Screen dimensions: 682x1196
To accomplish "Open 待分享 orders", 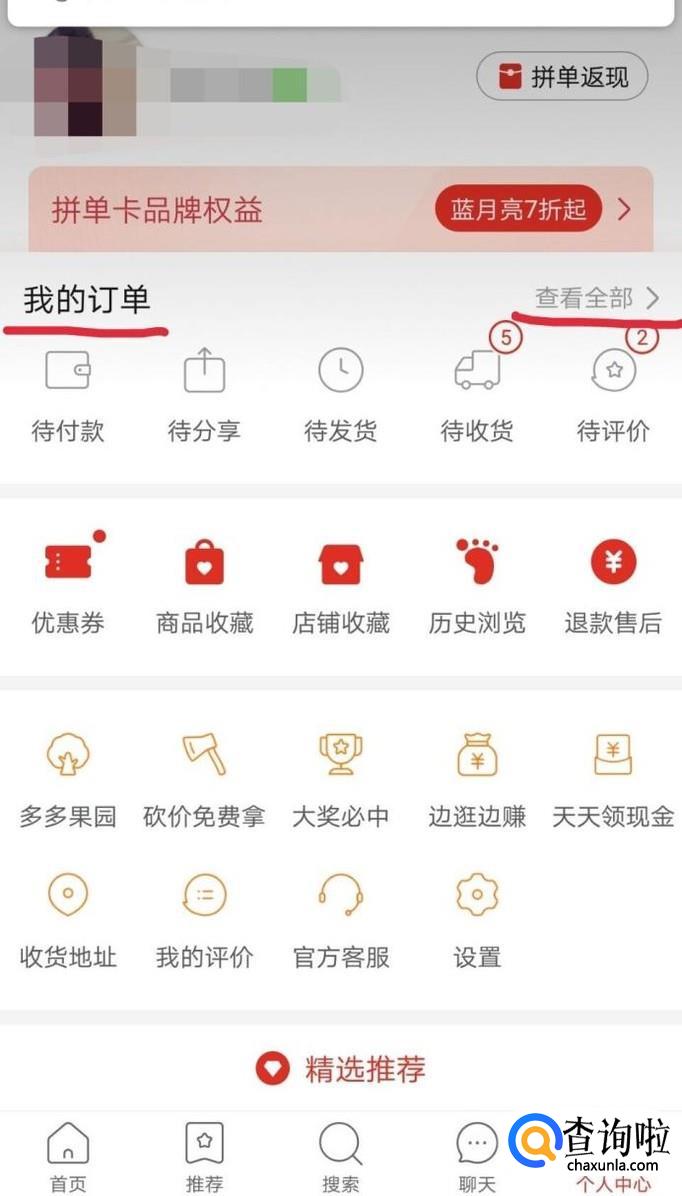I will pyautogui.click(x=204, y=395).
